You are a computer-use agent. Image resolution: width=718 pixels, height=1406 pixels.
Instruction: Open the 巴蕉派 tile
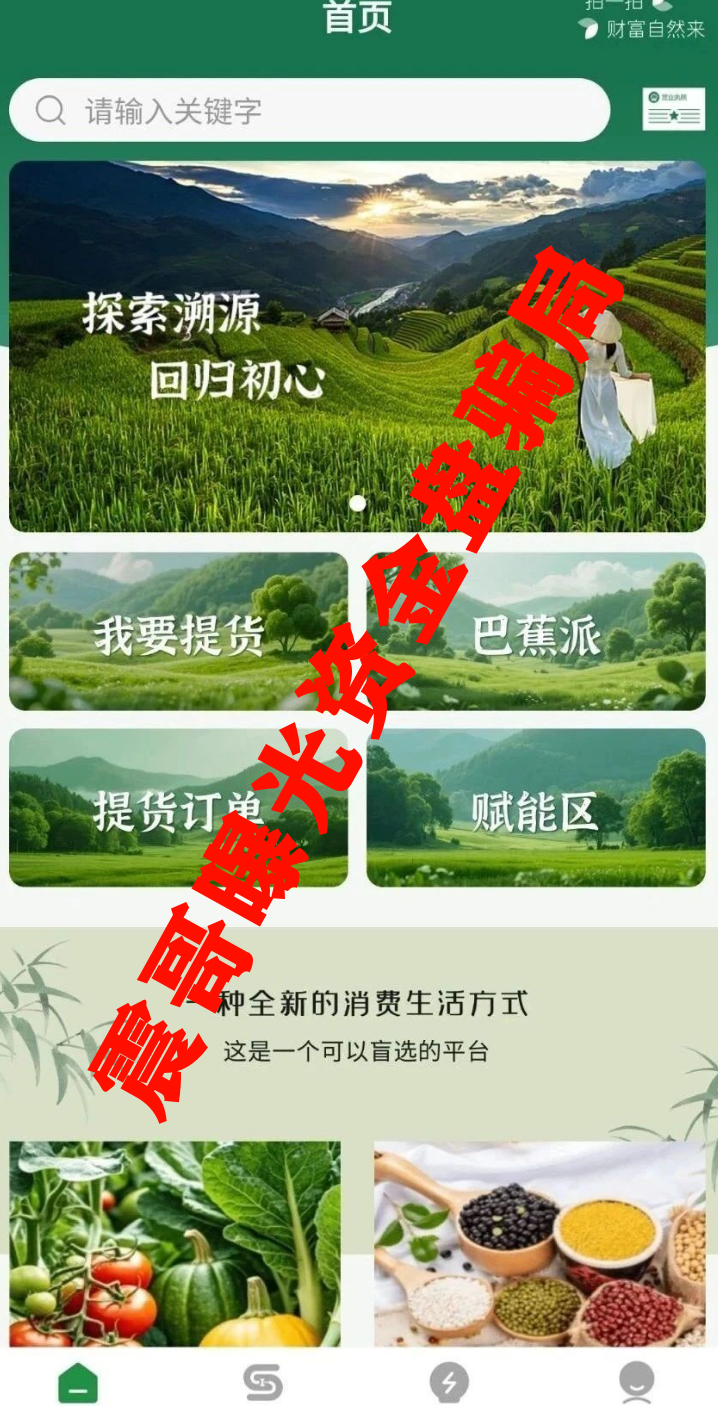[x=536, y=632]
